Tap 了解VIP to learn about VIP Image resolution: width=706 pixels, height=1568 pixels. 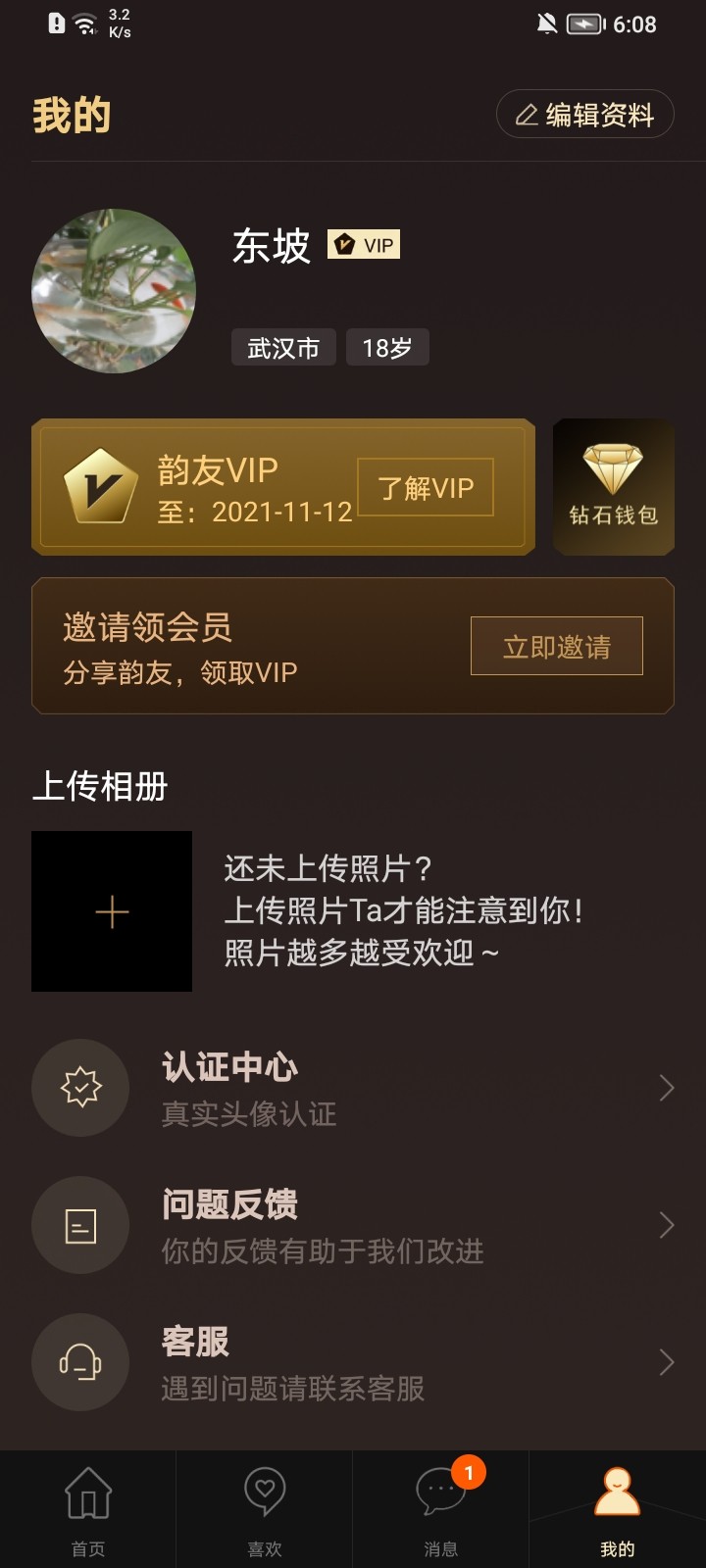point(425,487)
